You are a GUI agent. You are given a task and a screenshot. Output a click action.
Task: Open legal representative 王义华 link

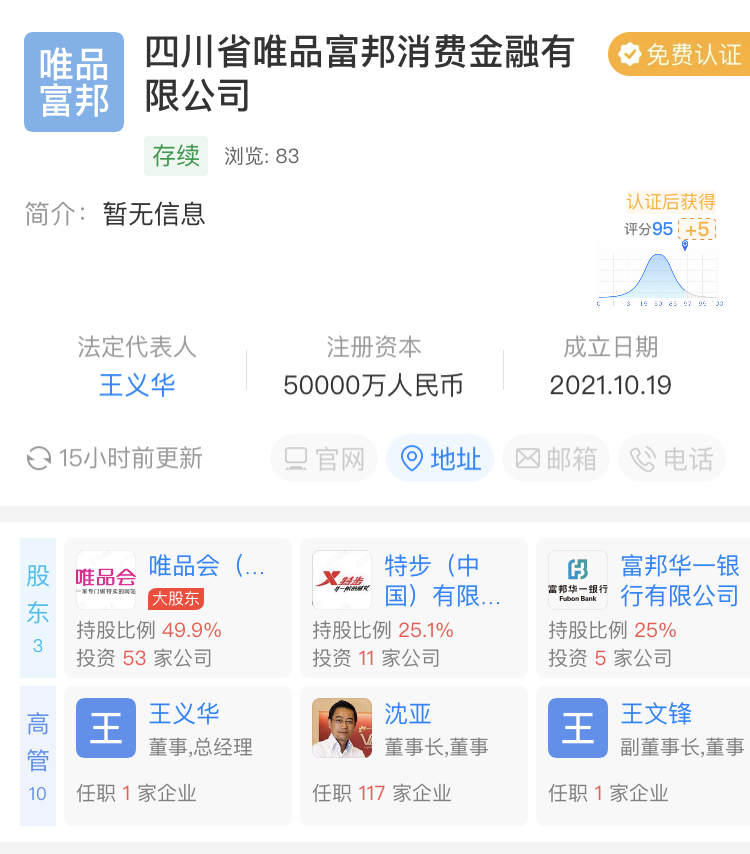click(137, 385)
